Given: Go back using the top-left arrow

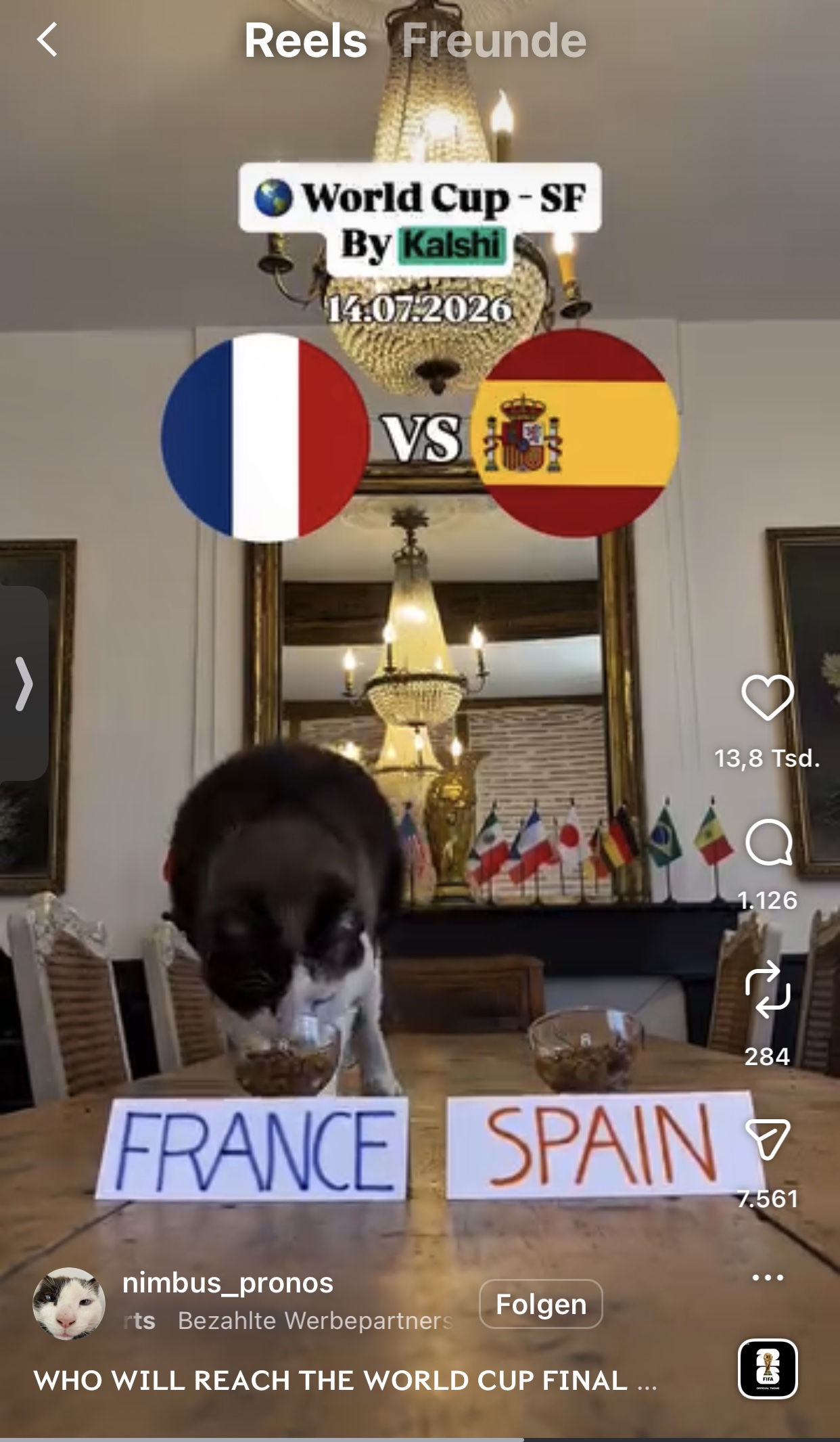Looking at the screenshot, I should click(x=47, y=40).
